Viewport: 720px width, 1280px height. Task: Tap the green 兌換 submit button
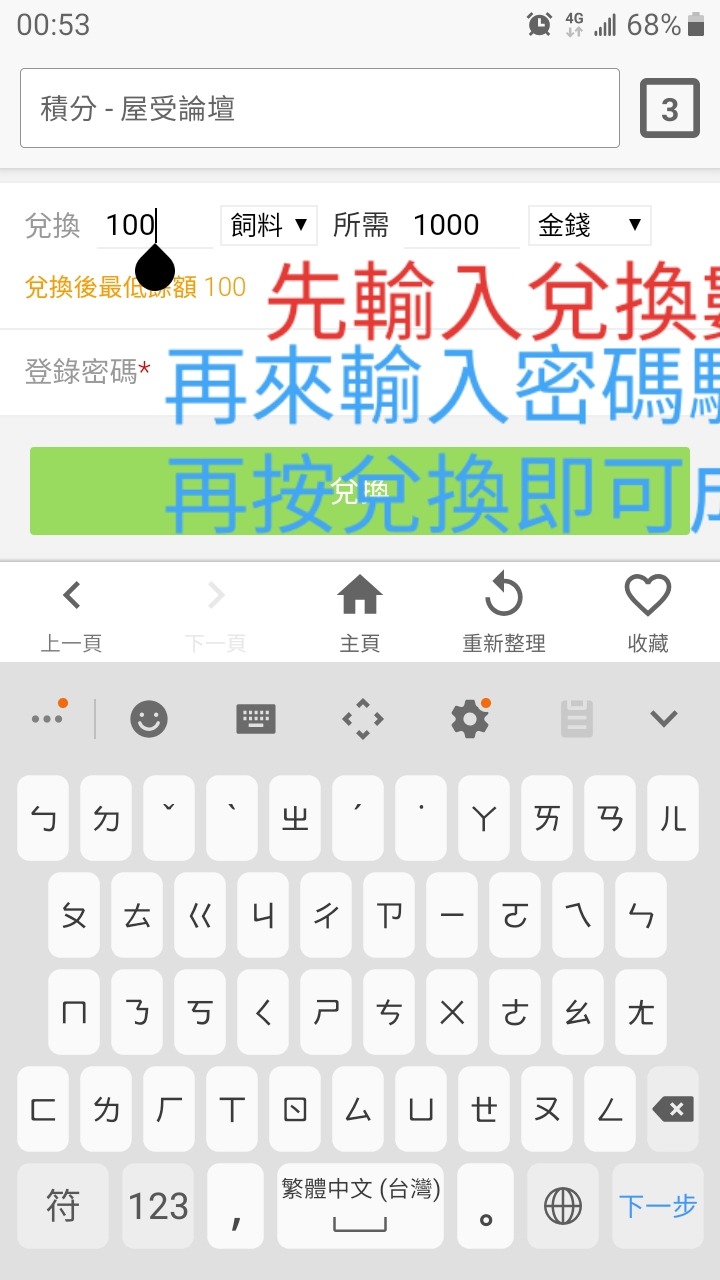click(x=359, y=491)
